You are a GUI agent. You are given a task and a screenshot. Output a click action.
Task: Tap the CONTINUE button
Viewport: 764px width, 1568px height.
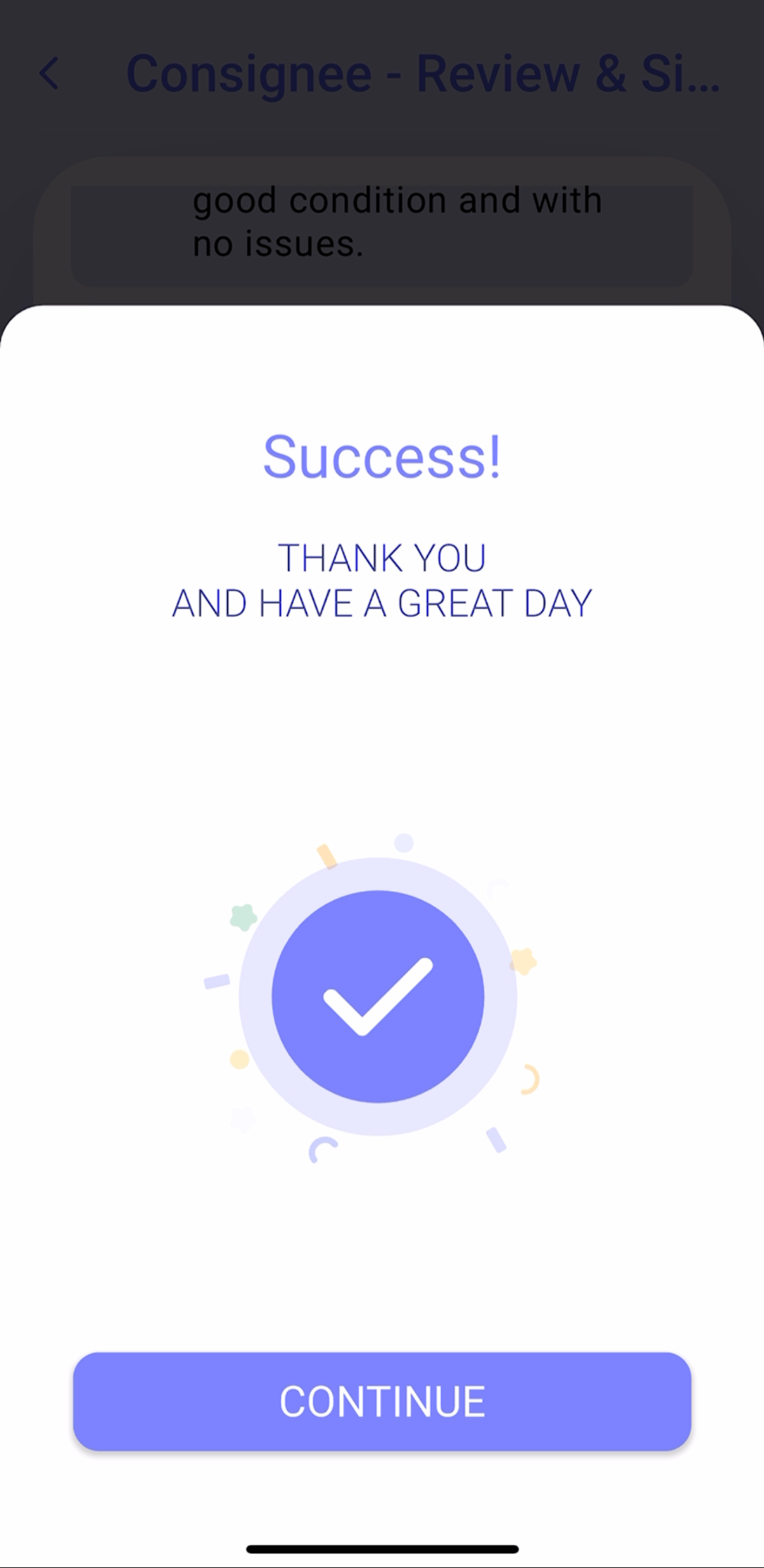pyautogui.click(x=382, y=1401)
